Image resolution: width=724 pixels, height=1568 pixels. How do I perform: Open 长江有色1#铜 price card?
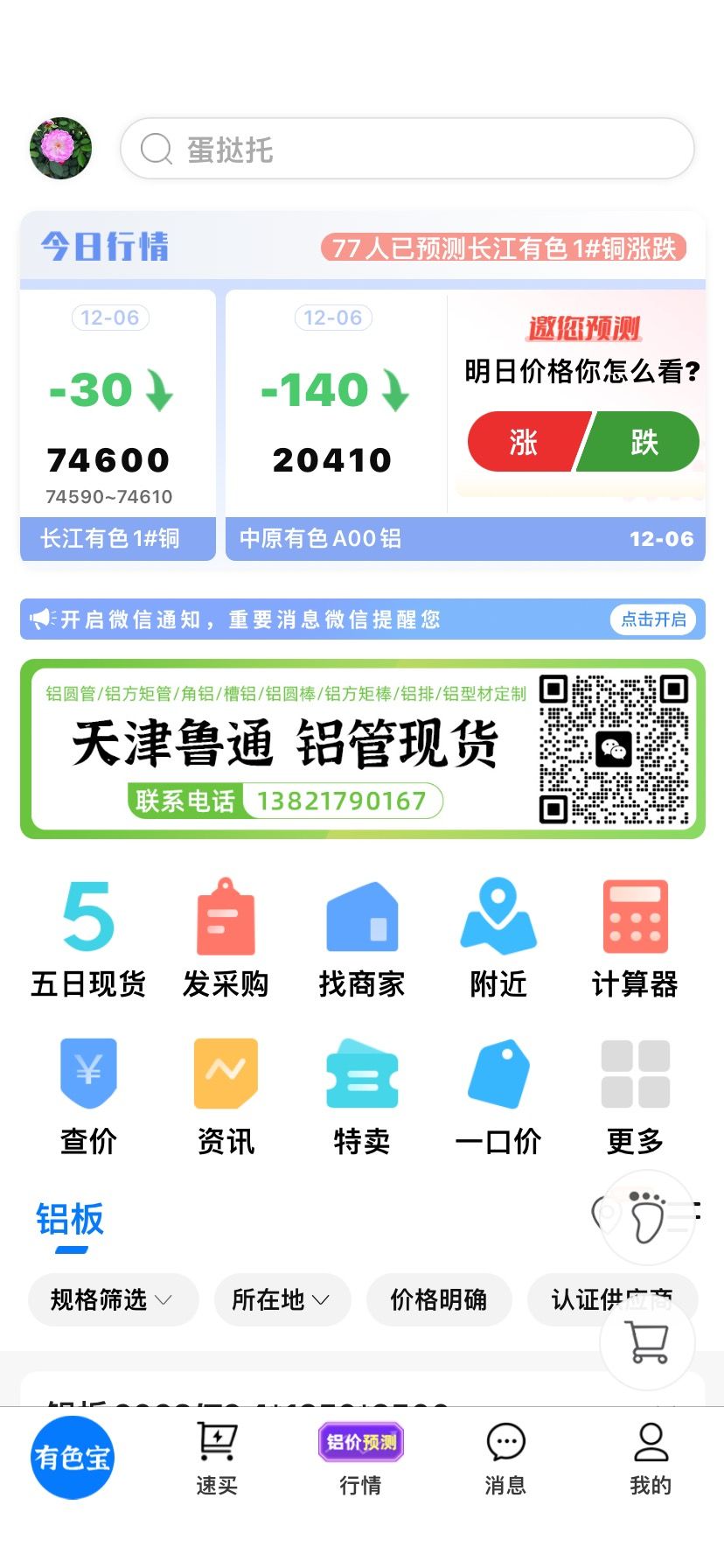coord(118,425)
